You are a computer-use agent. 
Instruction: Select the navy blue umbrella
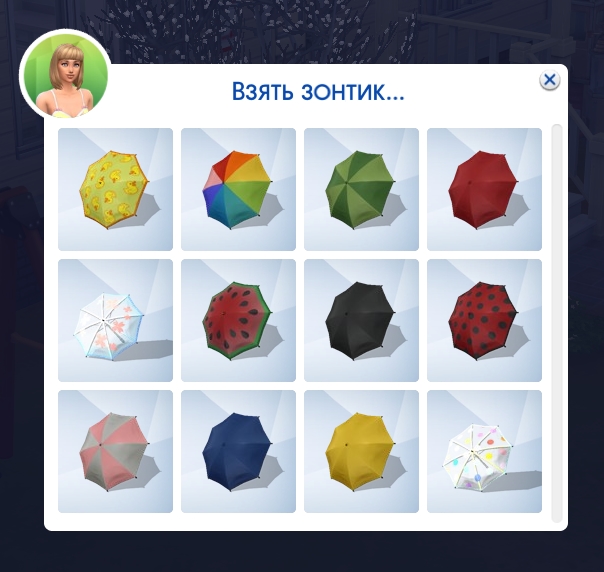[238, 451]
